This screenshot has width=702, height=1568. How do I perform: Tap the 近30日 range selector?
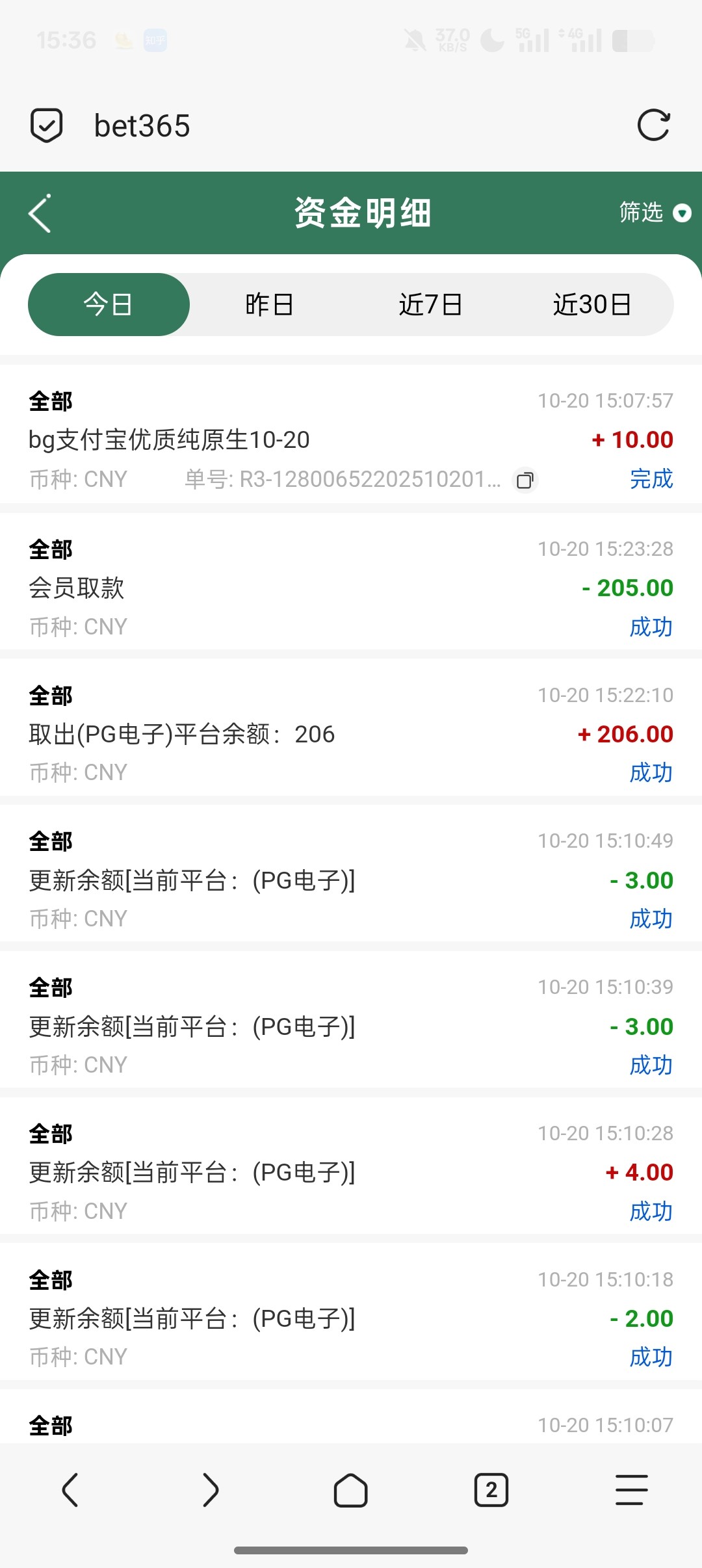(x=593, y=304)
